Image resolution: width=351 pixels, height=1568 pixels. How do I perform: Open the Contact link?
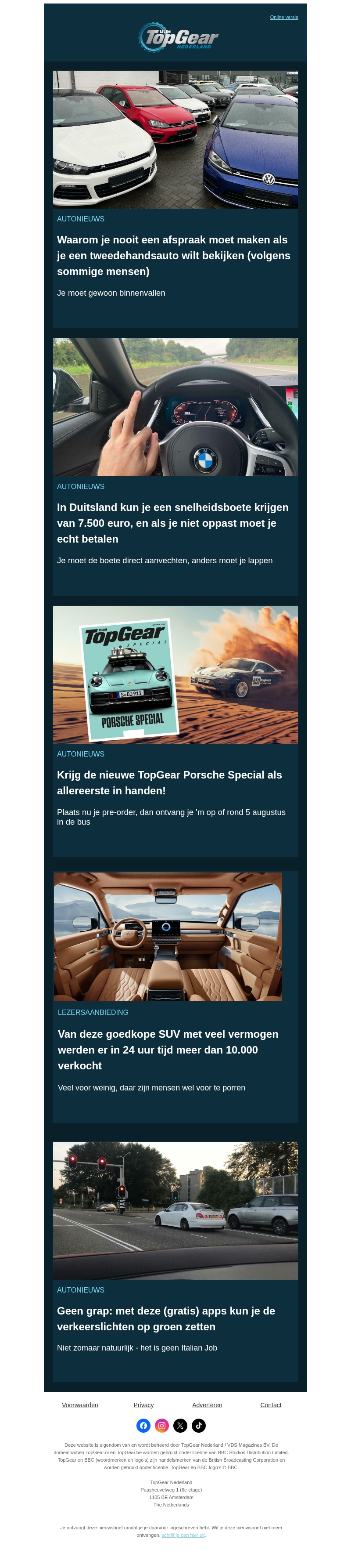click(271, 1405)
